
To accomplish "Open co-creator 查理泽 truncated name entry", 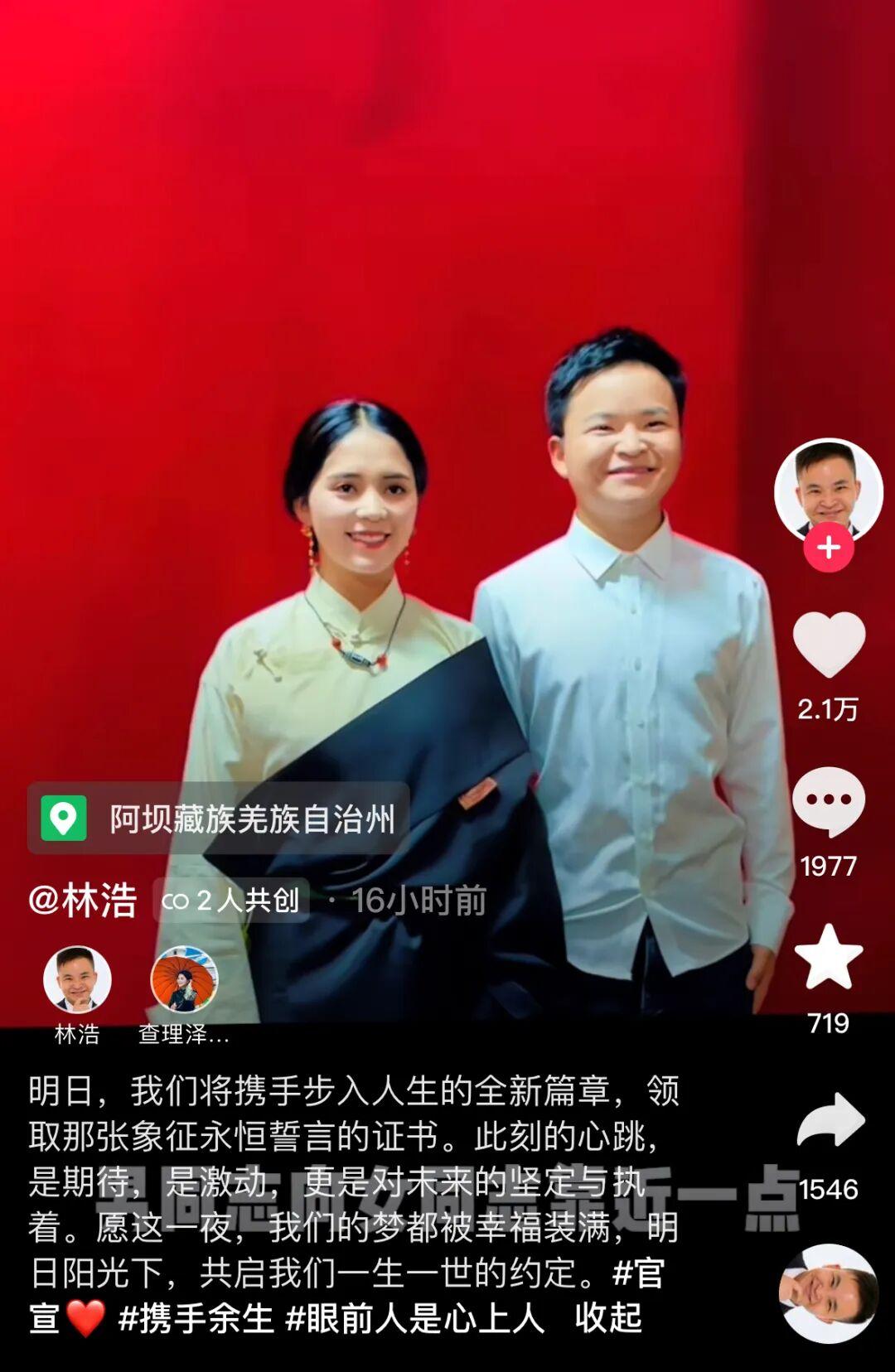I will [x=186, y=984].
